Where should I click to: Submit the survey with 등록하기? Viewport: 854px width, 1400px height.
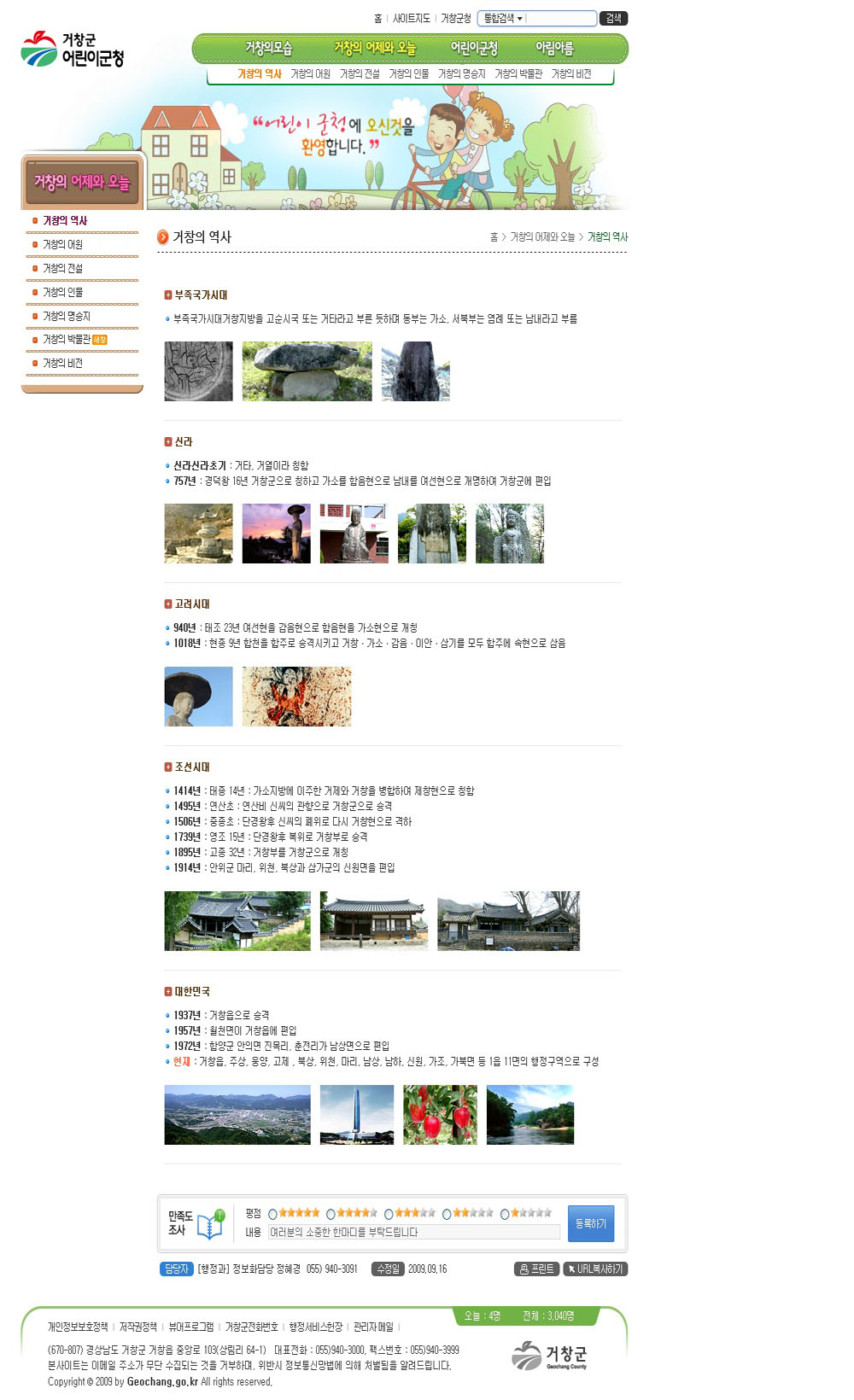[x=590, y=1223]
